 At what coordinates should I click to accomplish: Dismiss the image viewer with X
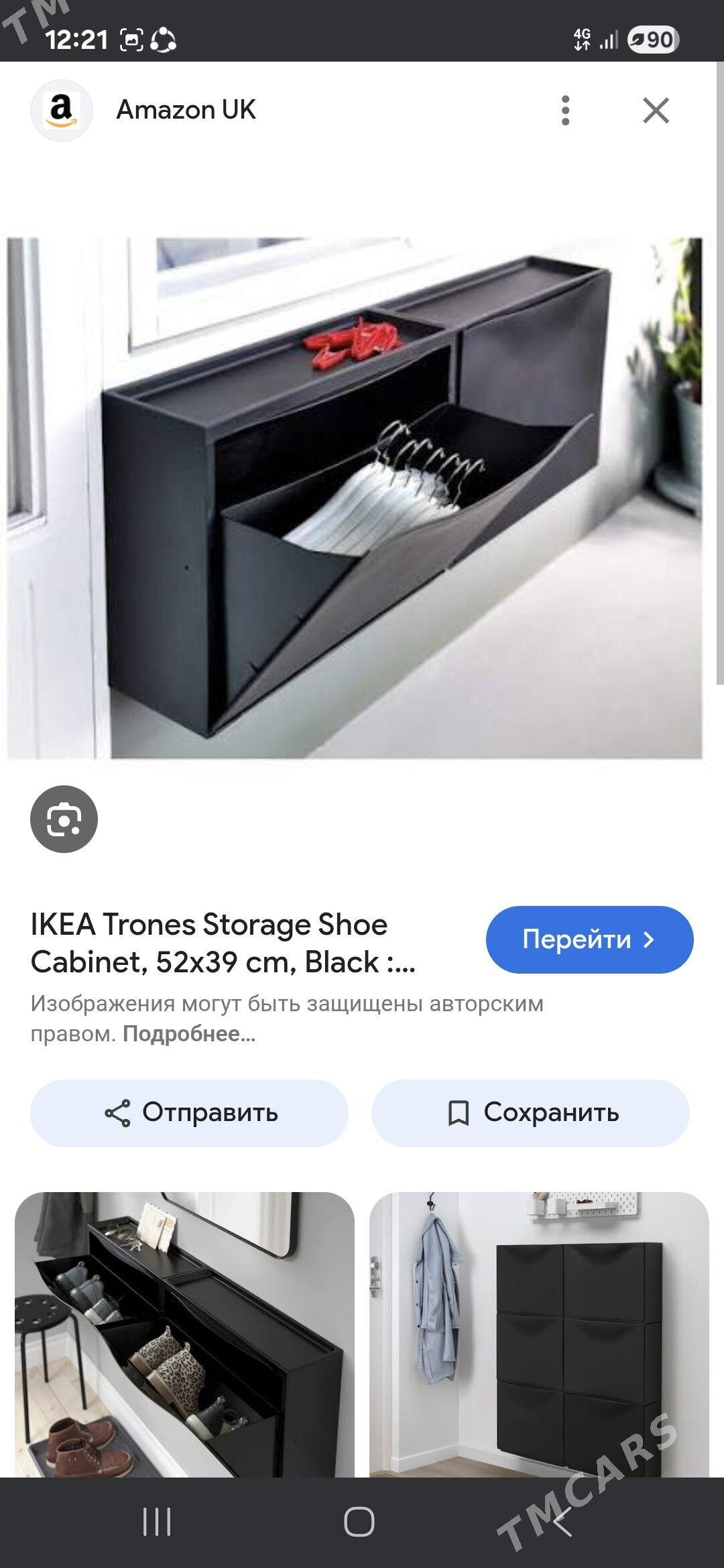[x=655, y=111]
